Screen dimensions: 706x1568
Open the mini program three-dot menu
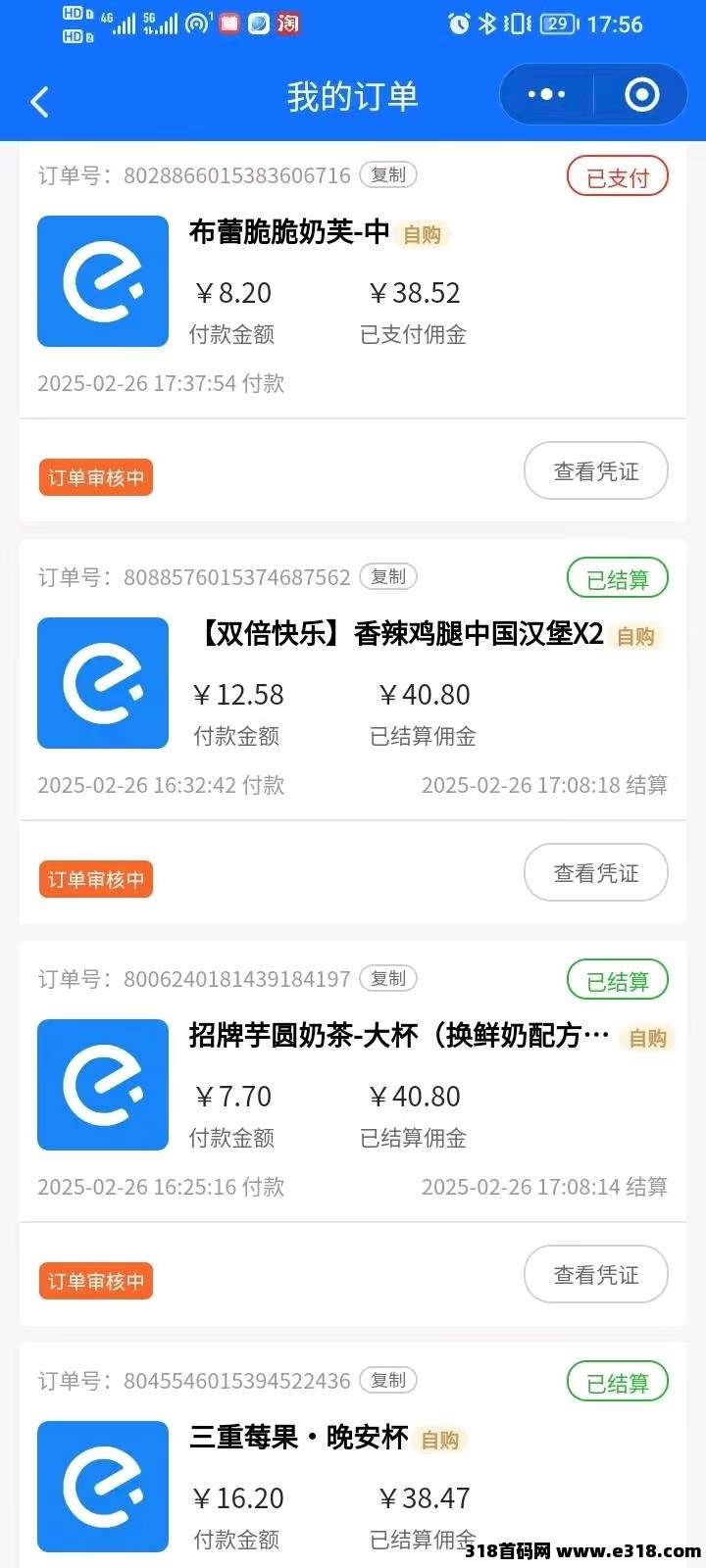pos(546,95)
